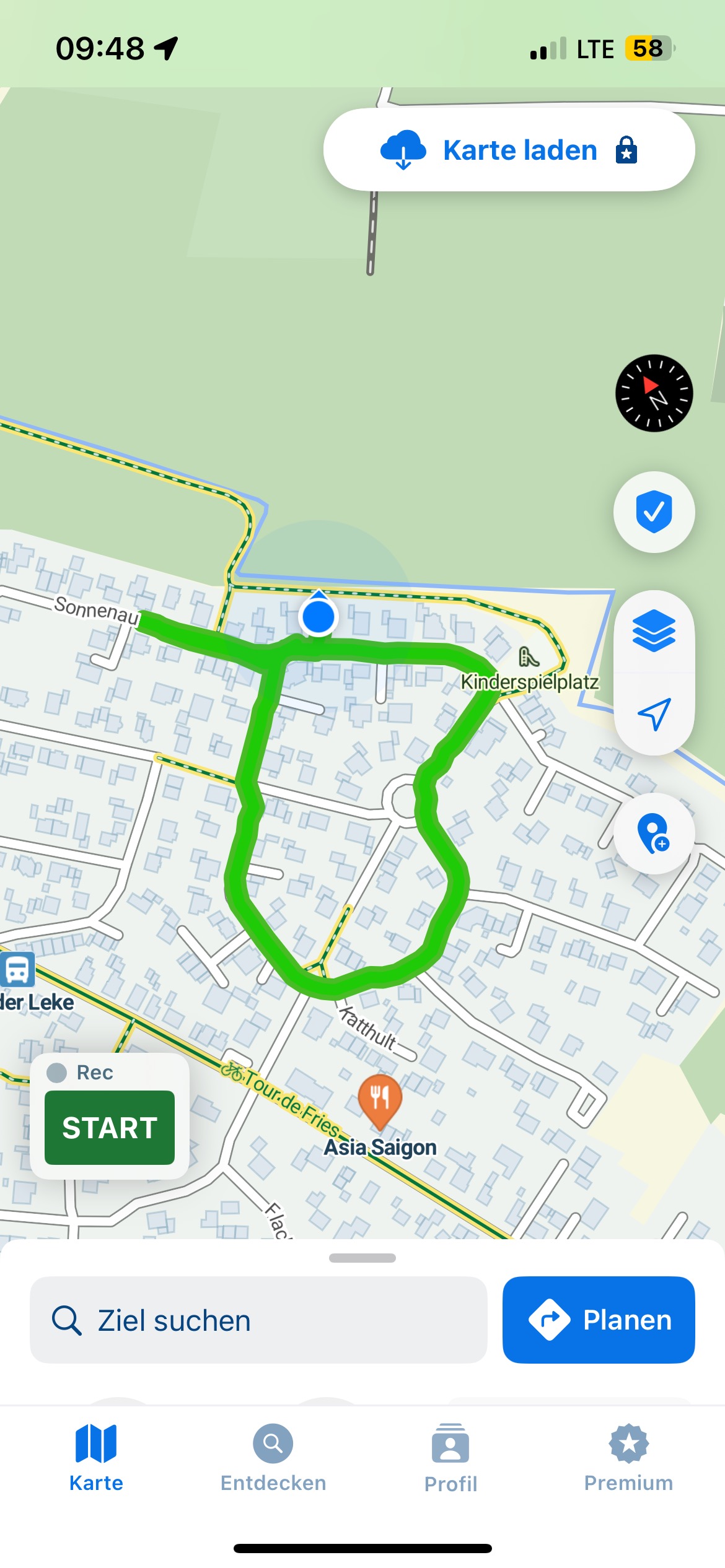Open the Ziel suchen search field

pos(258,1320)
